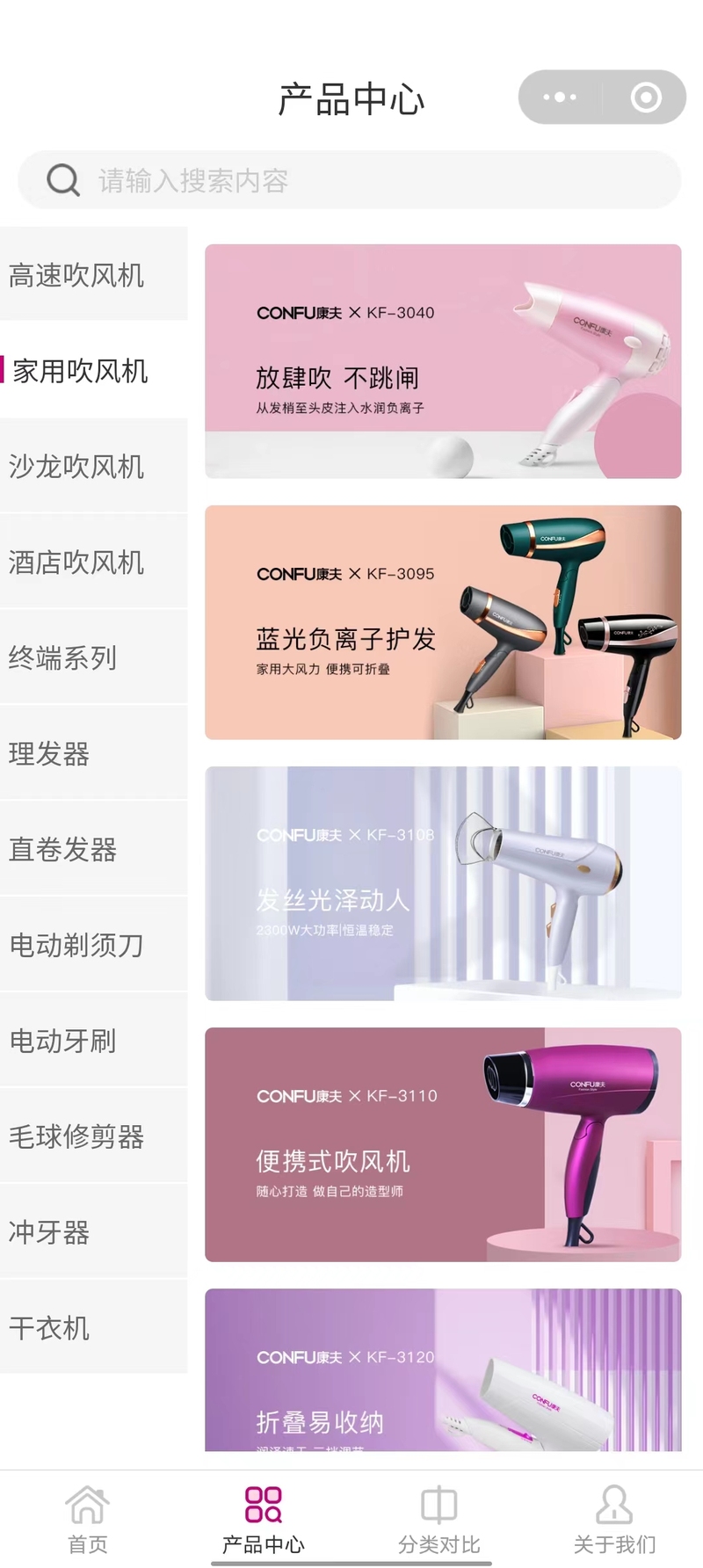Go to the 电动牙刷 category
The height and width of the screenshot is (1568, 703).
[94, 1041]
